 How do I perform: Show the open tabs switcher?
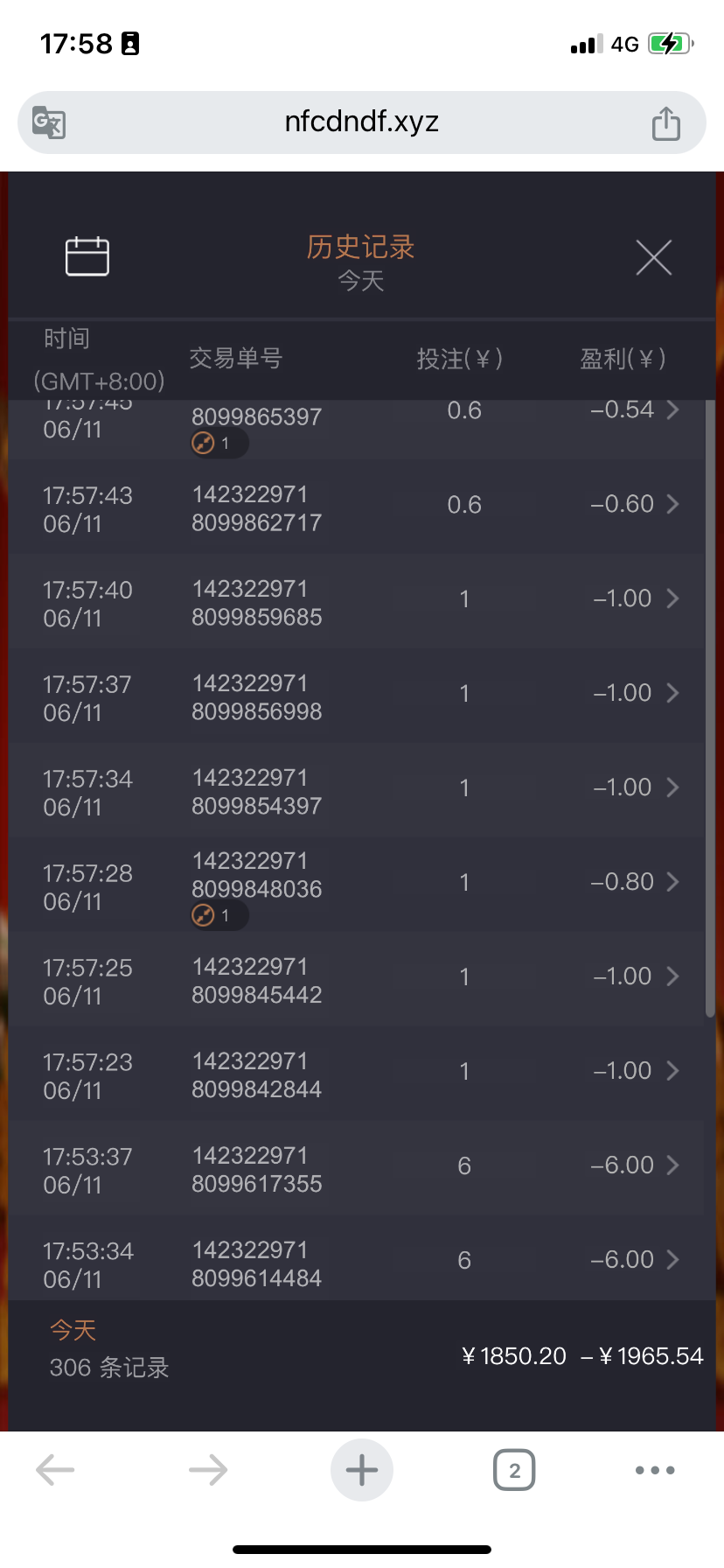pyautogui.click(x=514, y=1470)
